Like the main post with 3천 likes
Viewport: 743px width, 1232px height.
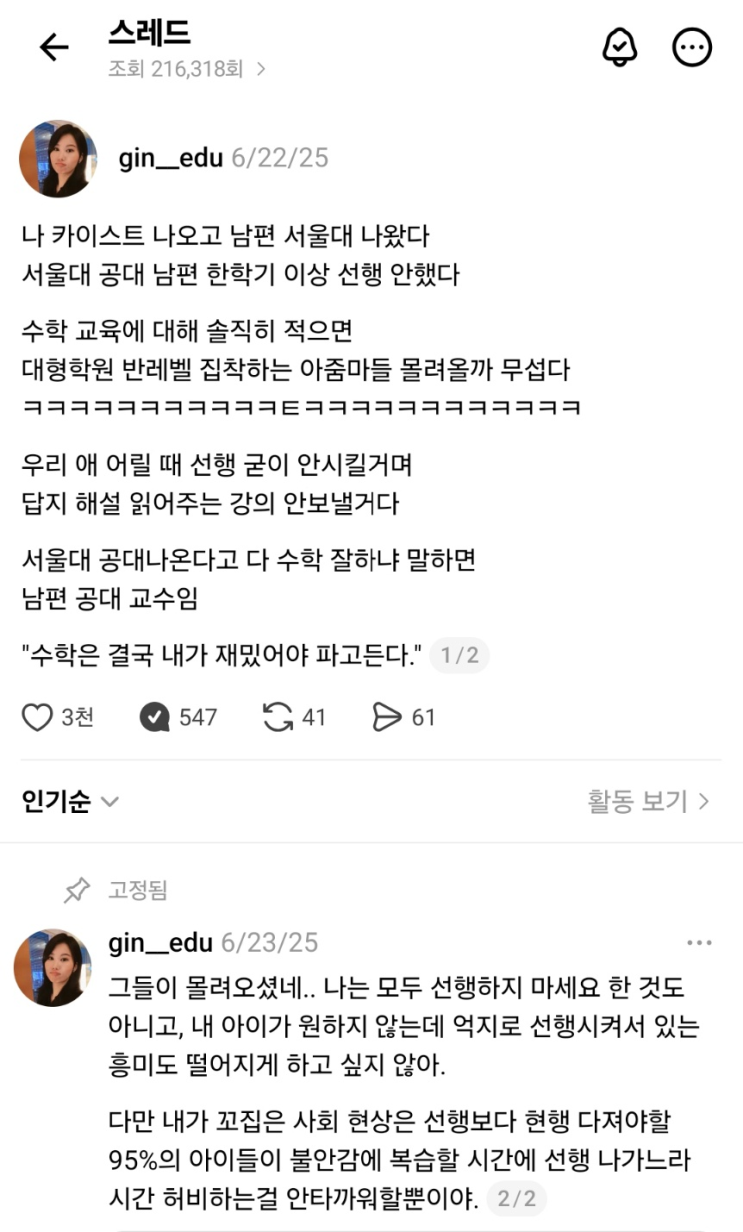click(37, 717)
